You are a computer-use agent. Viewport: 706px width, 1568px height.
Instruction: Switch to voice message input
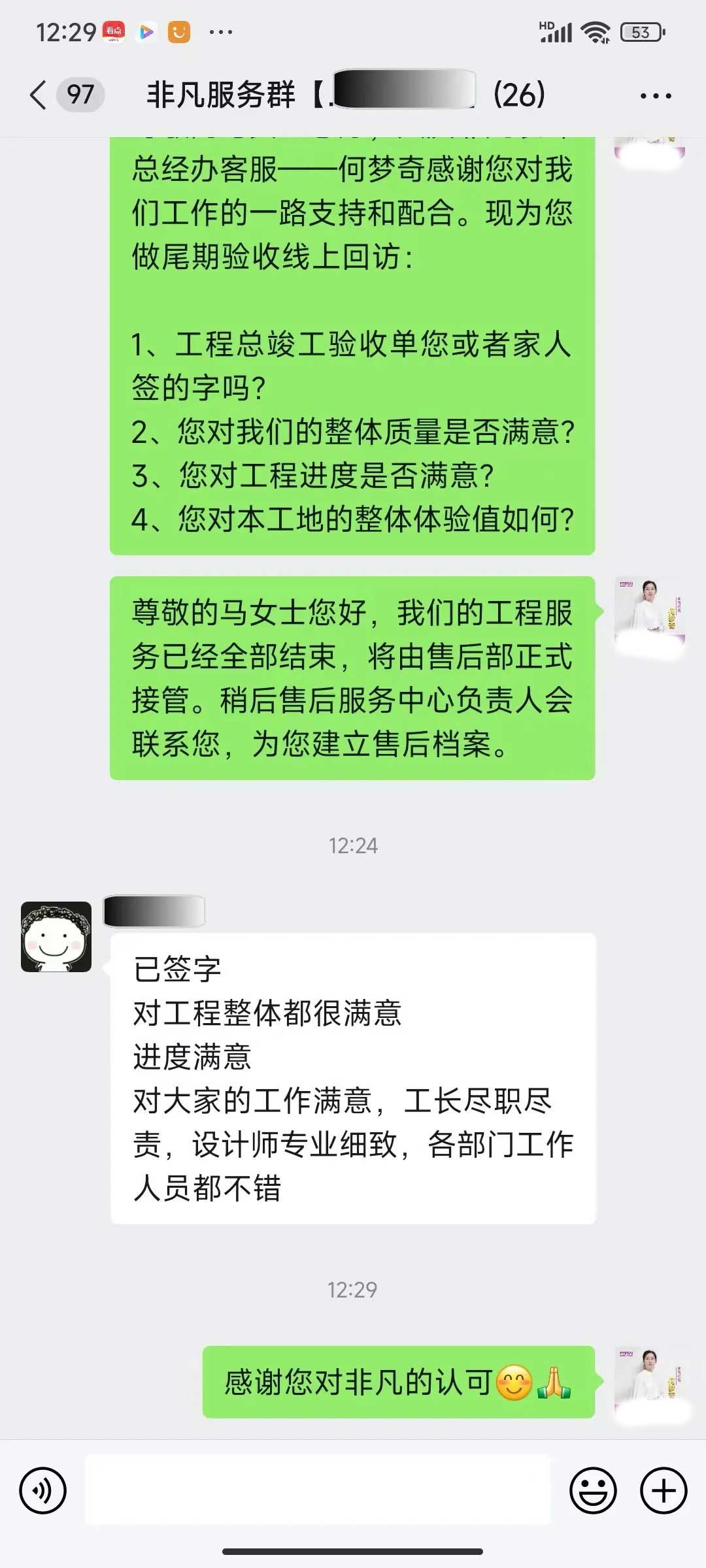coord(43,1491)
